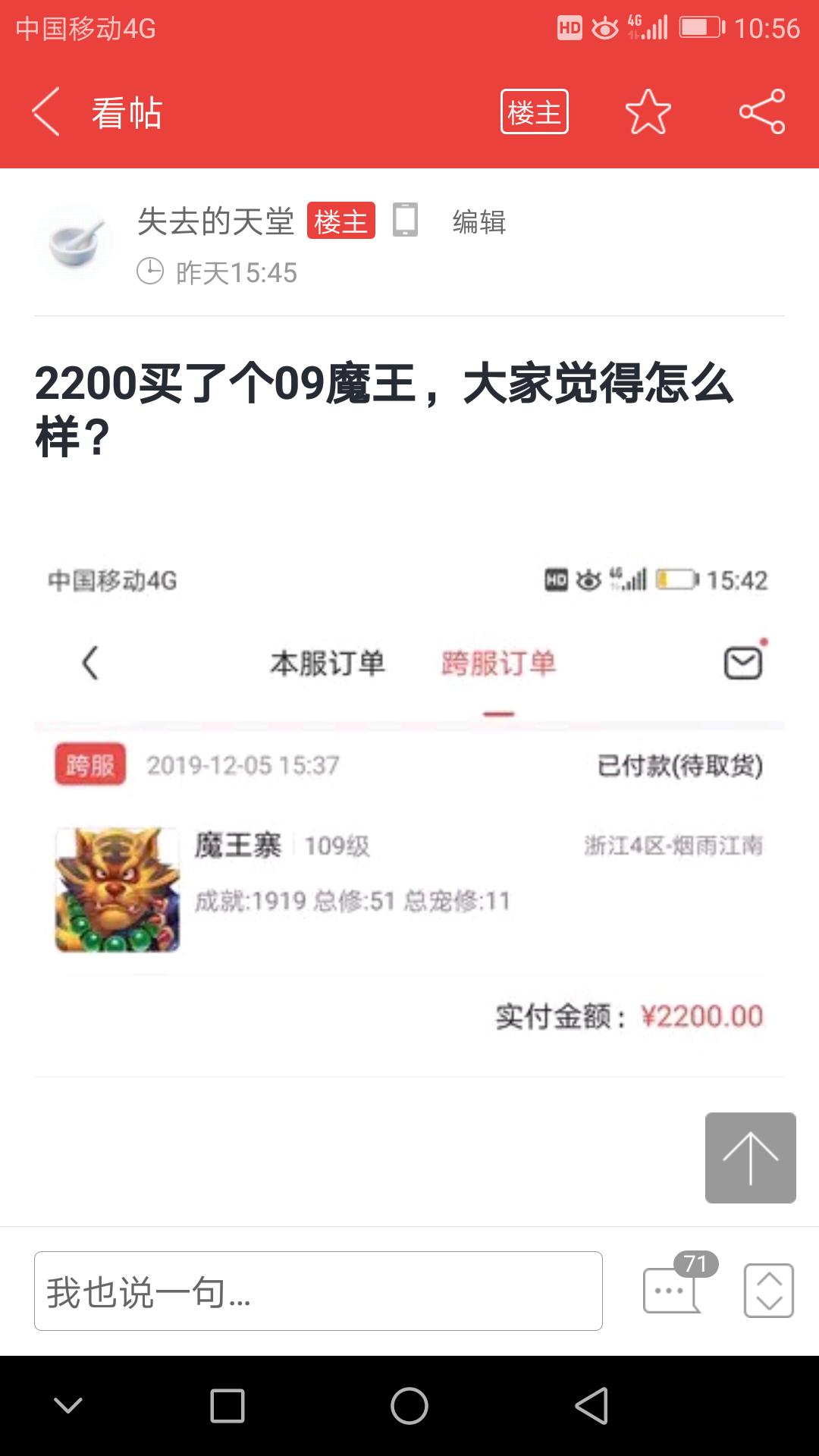Bookmark this post with the star

(x=648, y=112)
